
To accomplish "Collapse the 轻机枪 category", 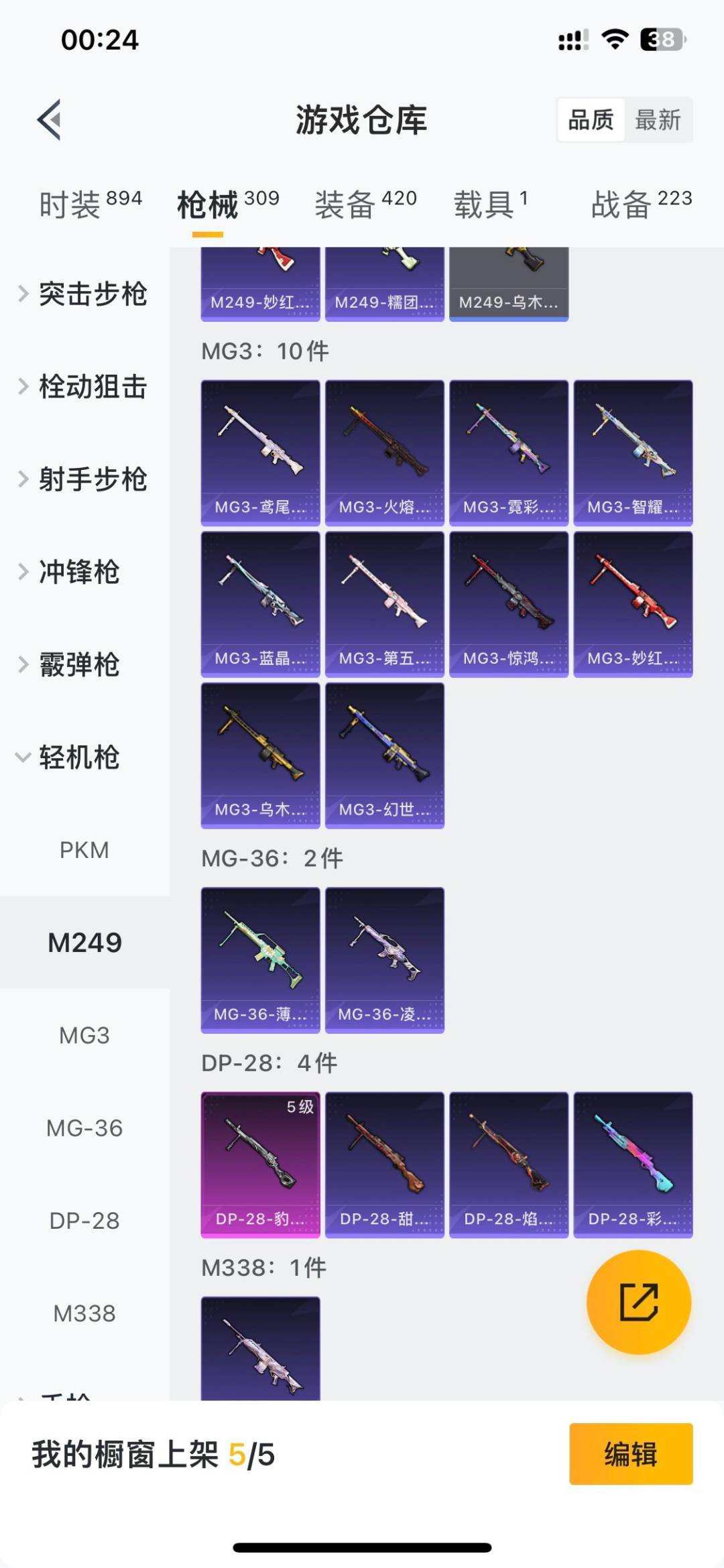I will (x=78, y=759).
